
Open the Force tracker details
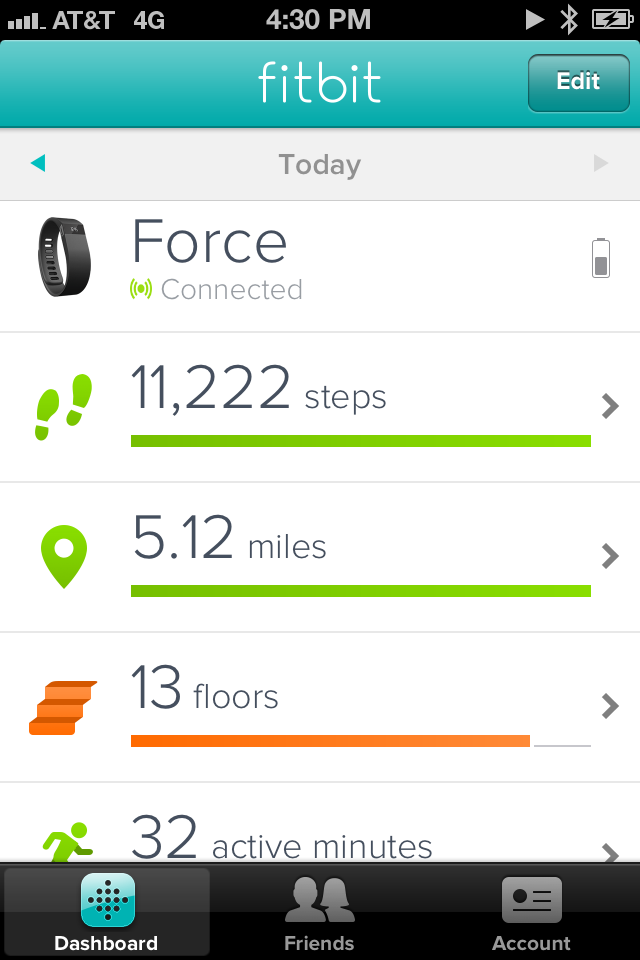point(320,266)
